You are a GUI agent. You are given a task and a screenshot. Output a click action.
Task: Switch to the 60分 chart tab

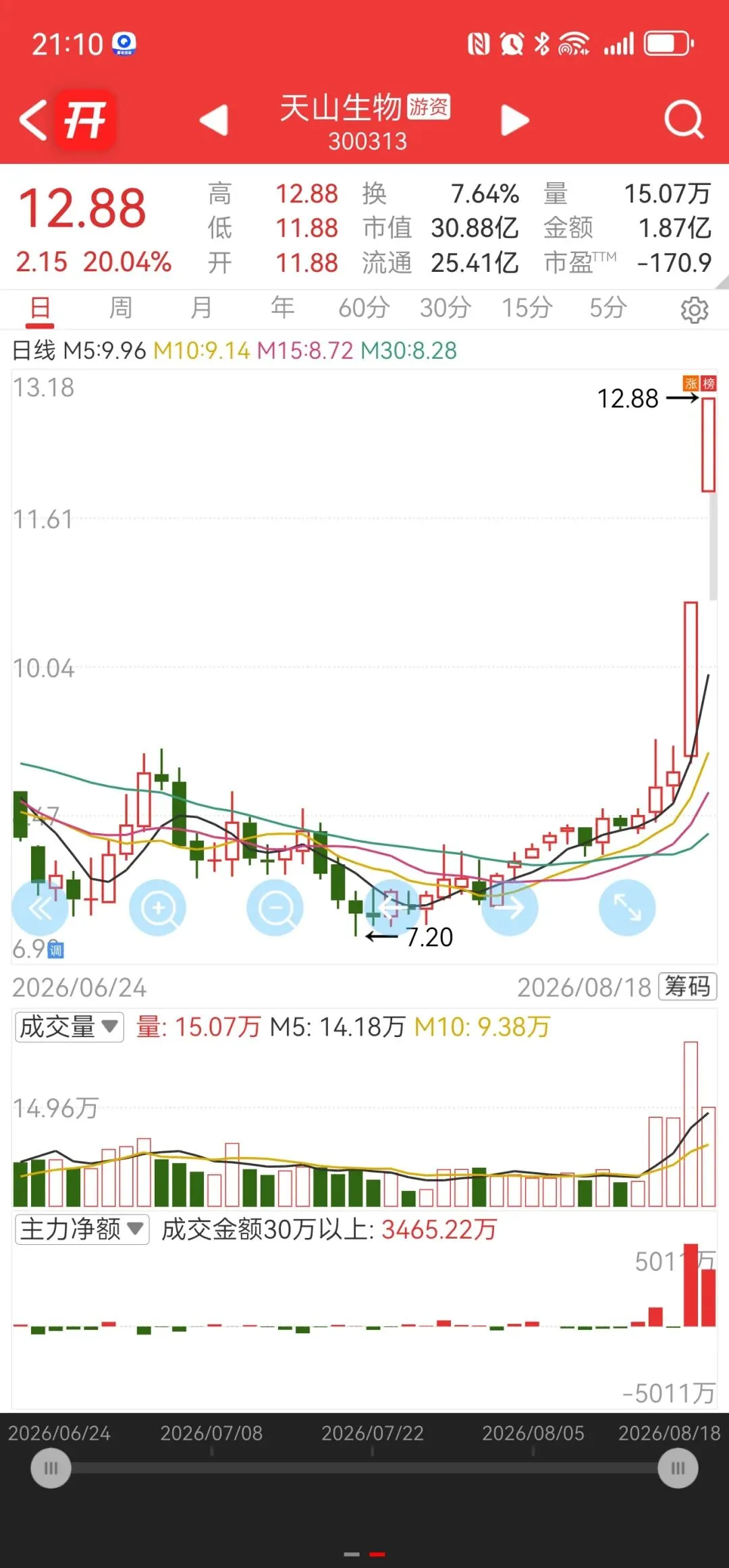364,308
